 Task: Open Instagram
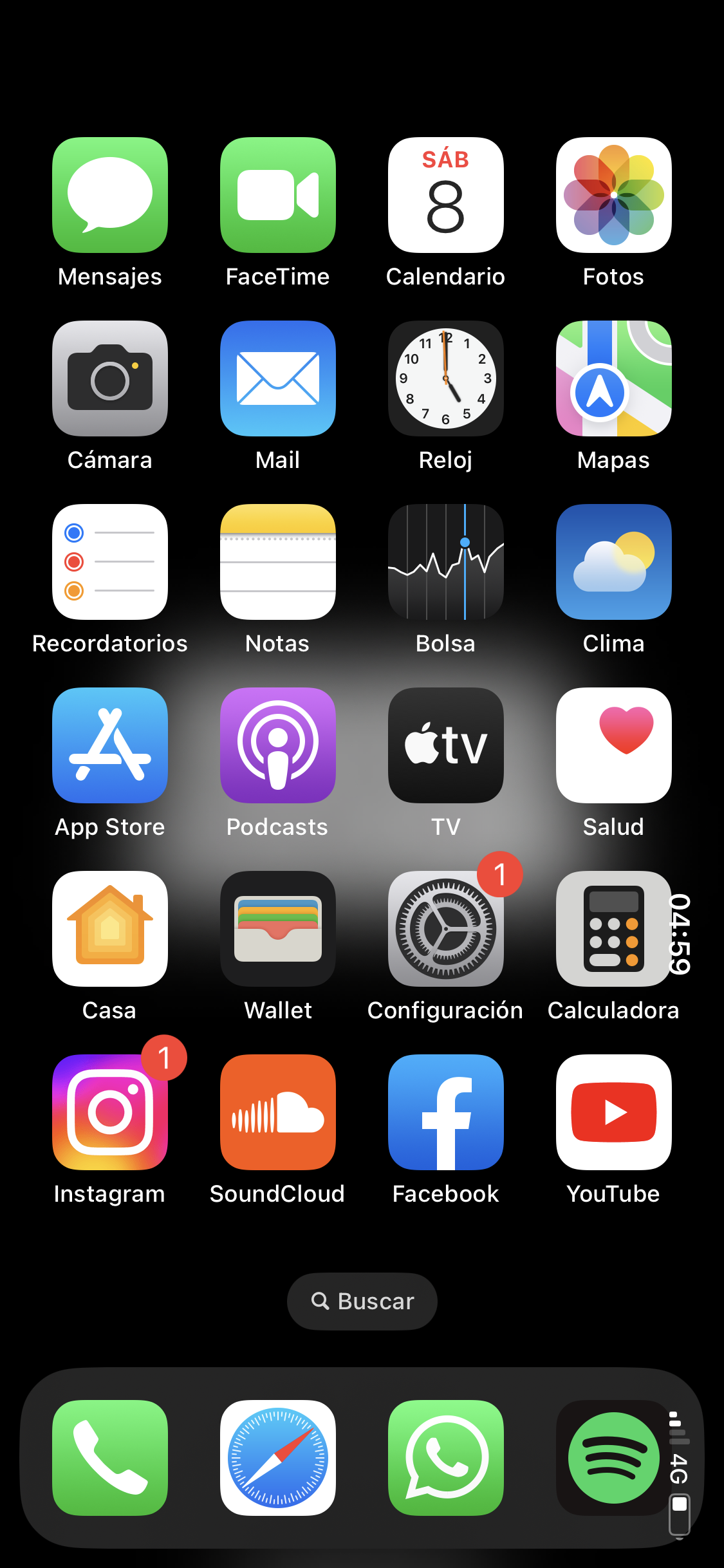pyautogui.click(x=110, y=1112)
